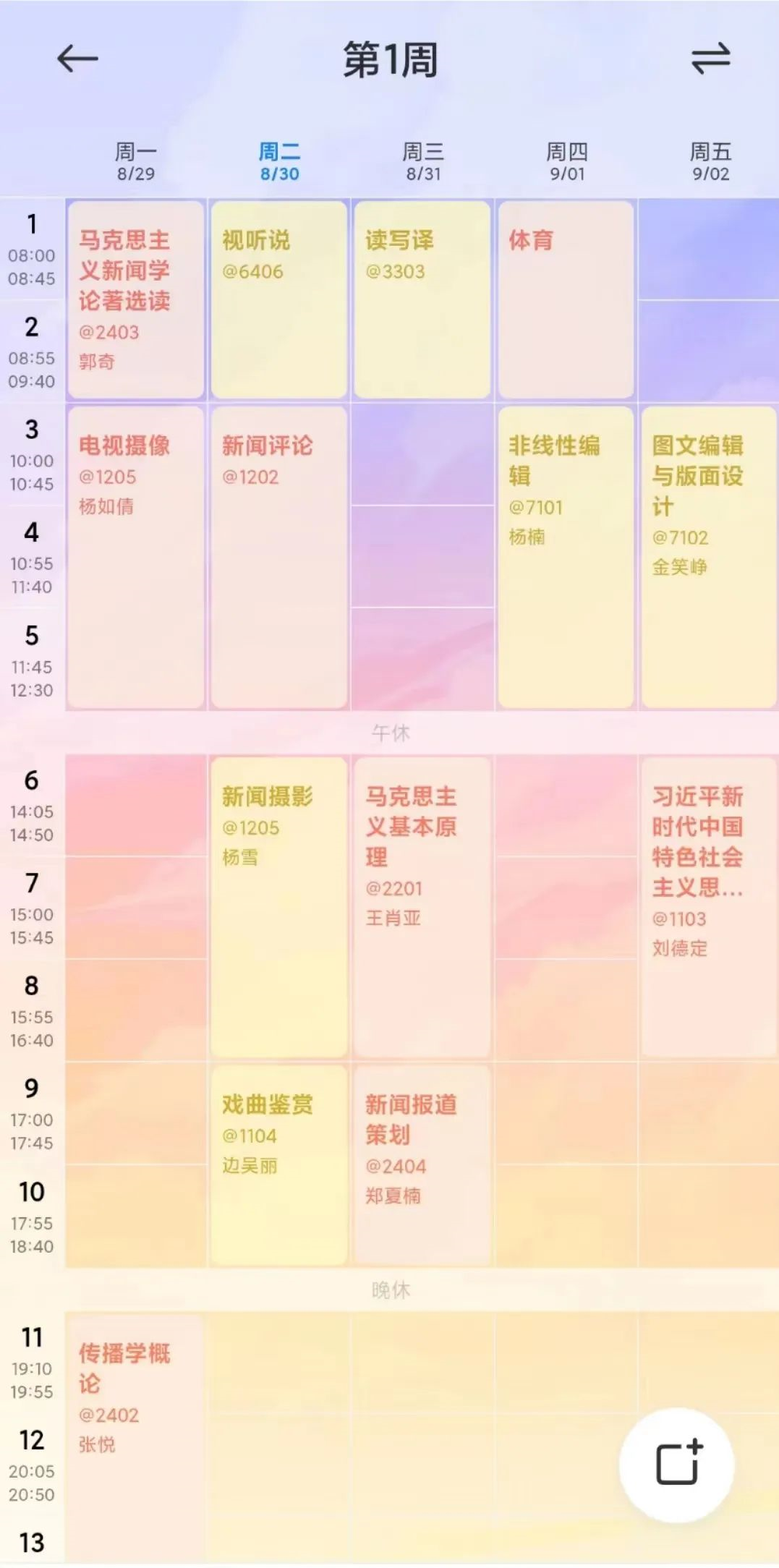
Task: Open the 马克思主义基本原理 course card
Action: tap(422, 907)
